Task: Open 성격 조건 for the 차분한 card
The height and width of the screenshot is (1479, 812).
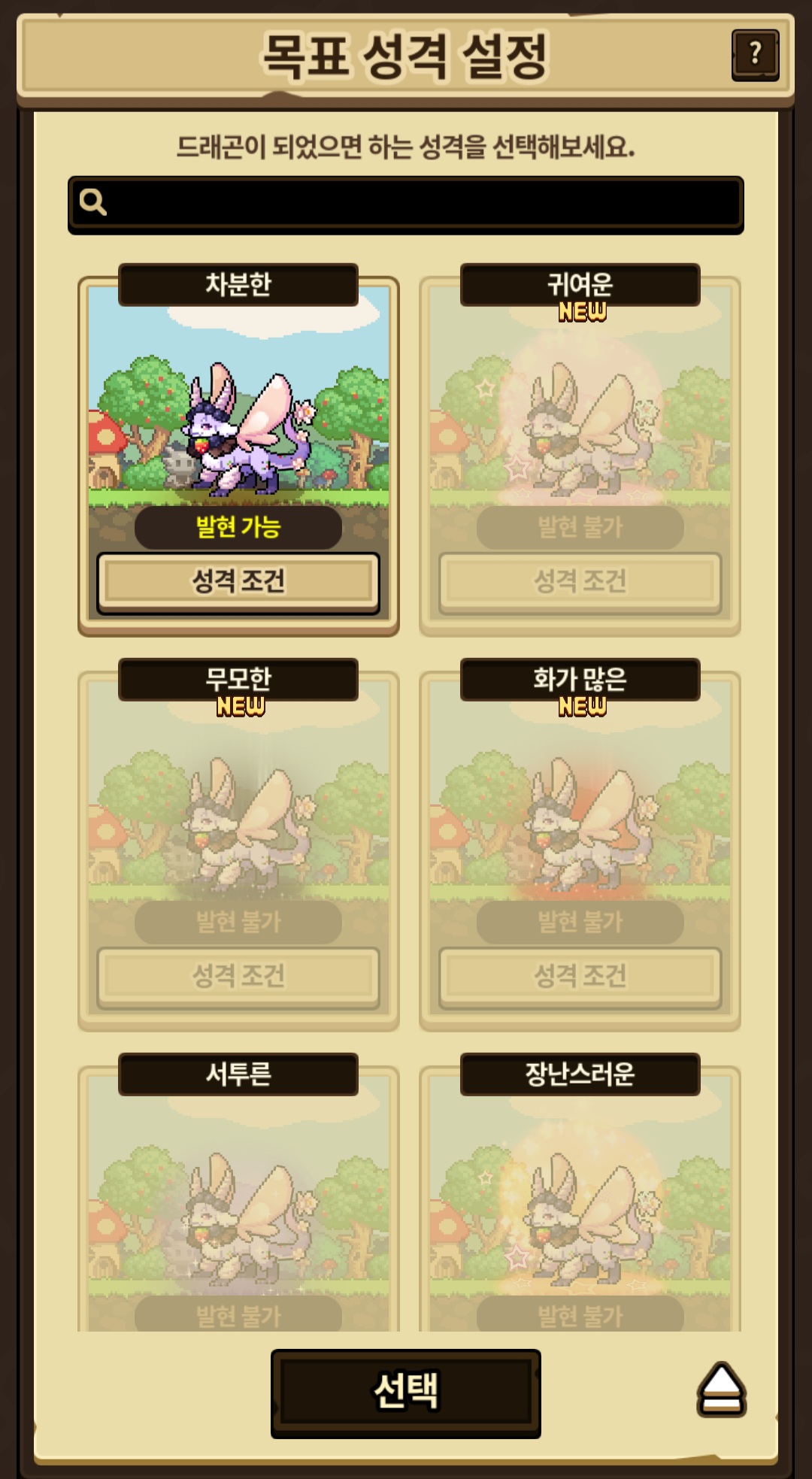Action: tap(238, 582)
